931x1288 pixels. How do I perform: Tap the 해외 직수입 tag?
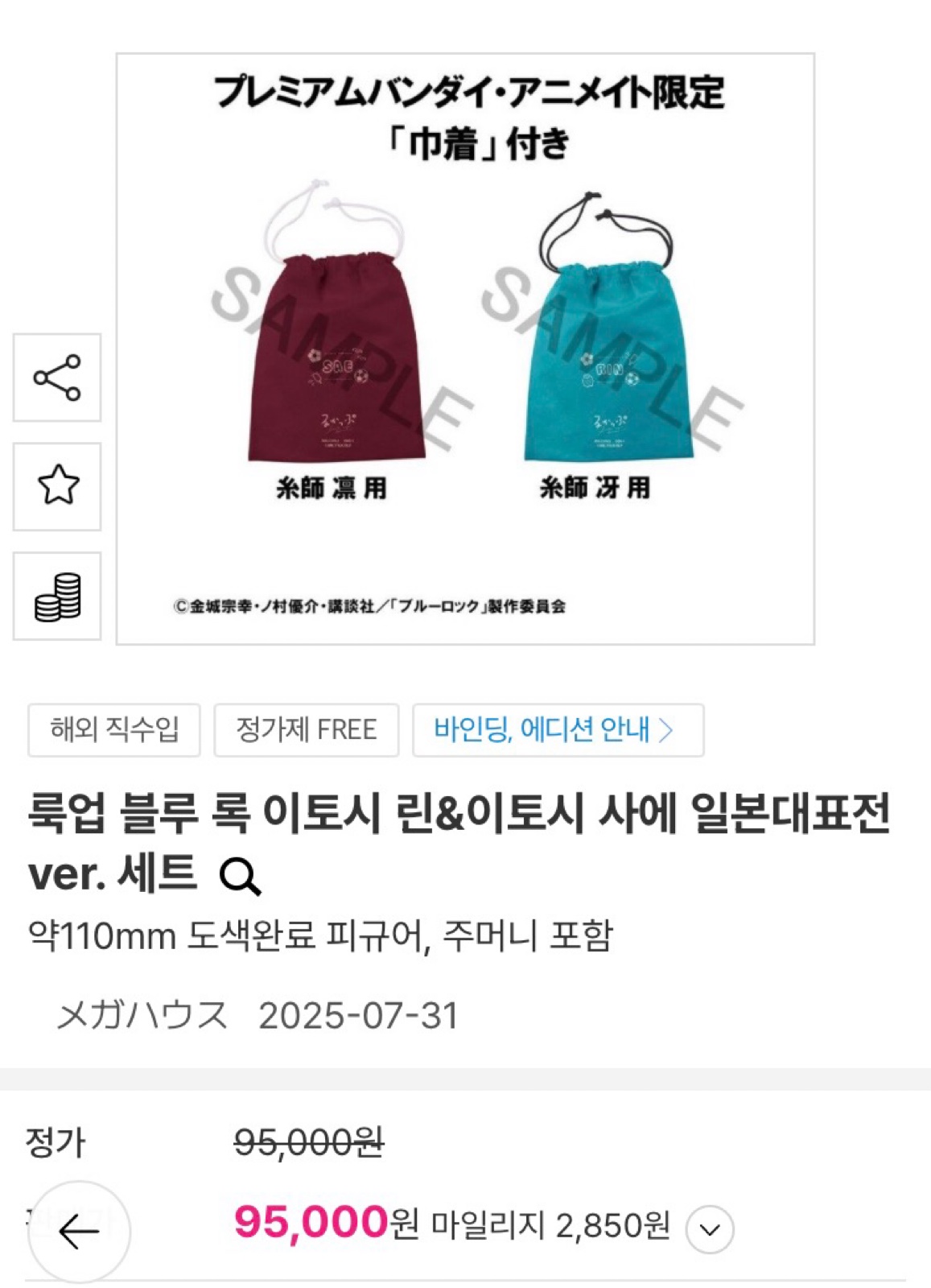tap(114, 730)
